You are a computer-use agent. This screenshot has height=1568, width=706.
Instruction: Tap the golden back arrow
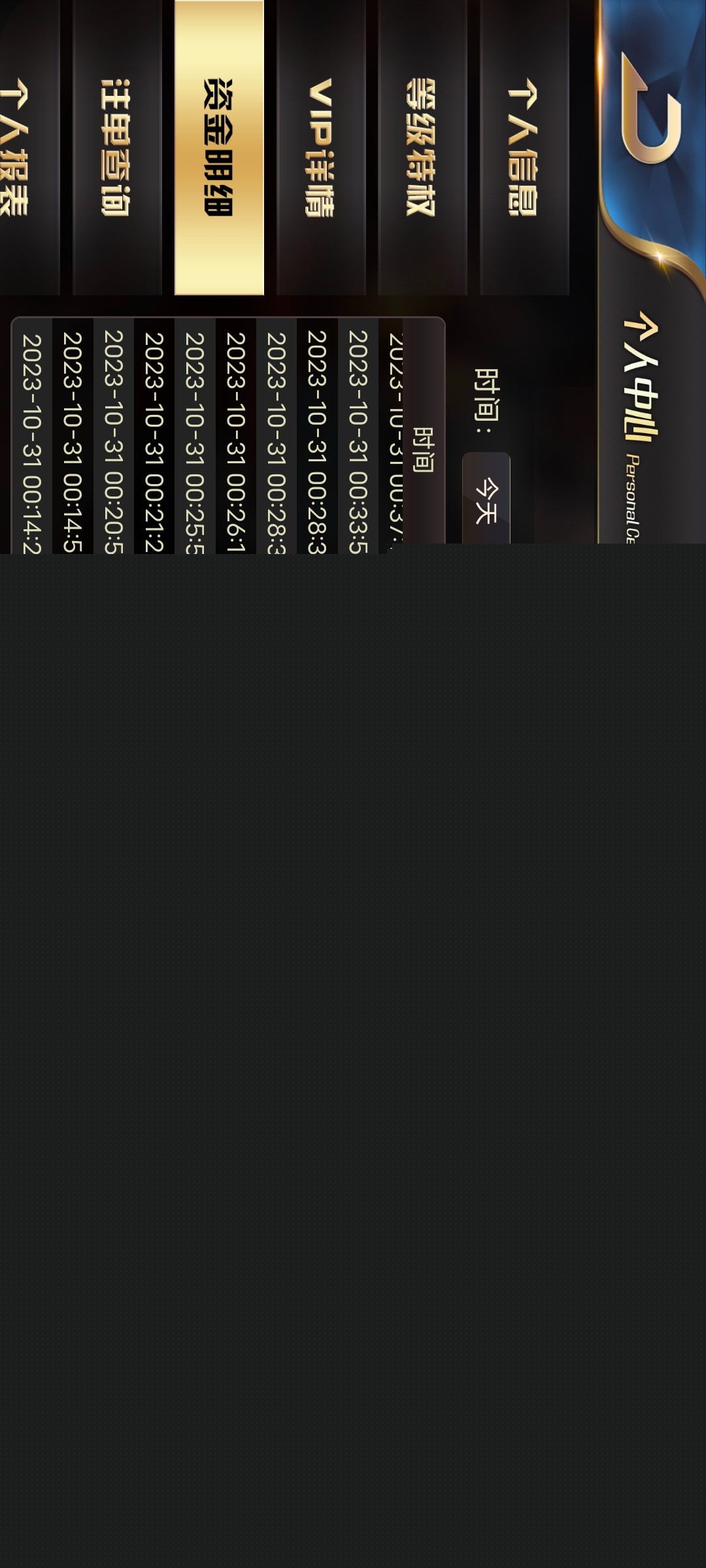coord(650,110)
